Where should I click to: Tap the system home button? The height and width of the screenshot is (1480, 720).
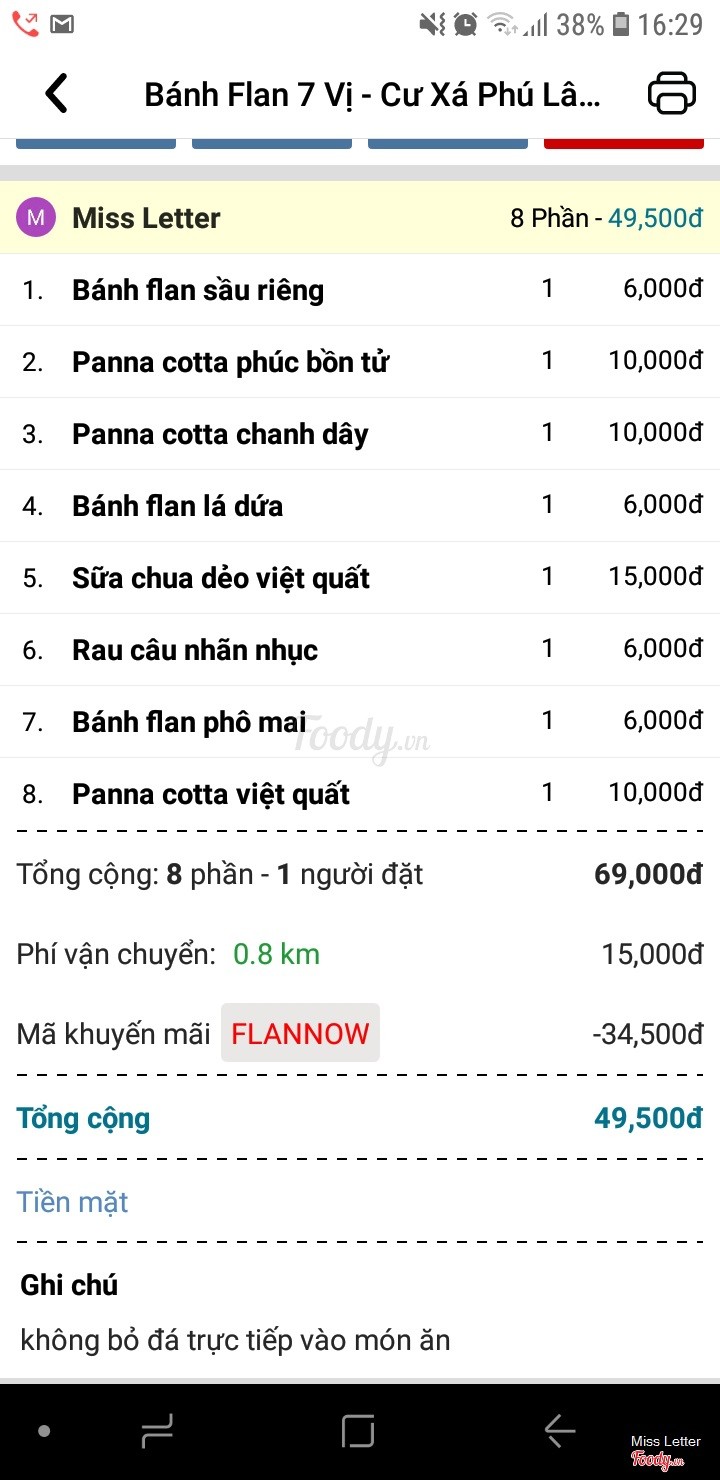[358, 1431]
